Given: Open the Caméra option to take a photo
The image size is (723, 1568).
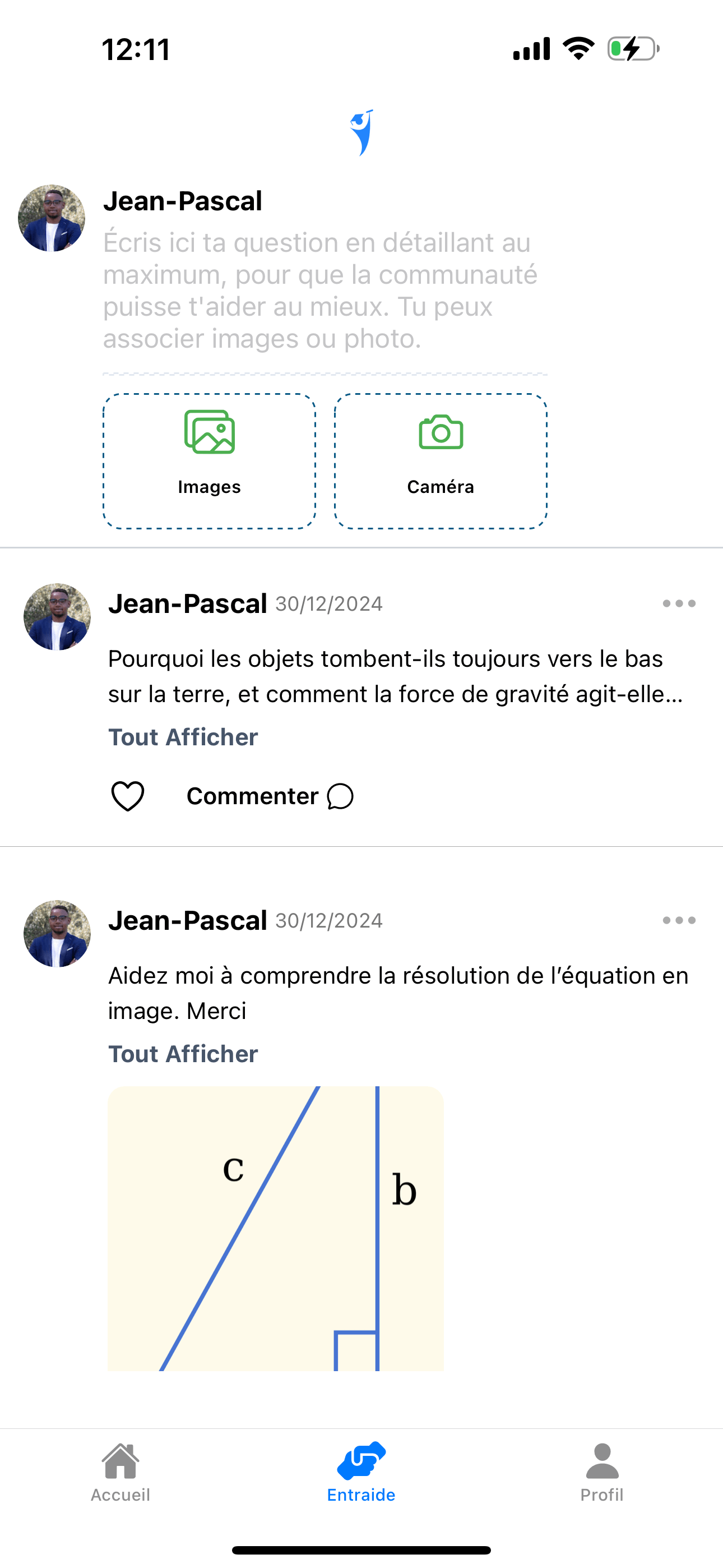Looking at the screenshot, I should (x=441, y=461).
